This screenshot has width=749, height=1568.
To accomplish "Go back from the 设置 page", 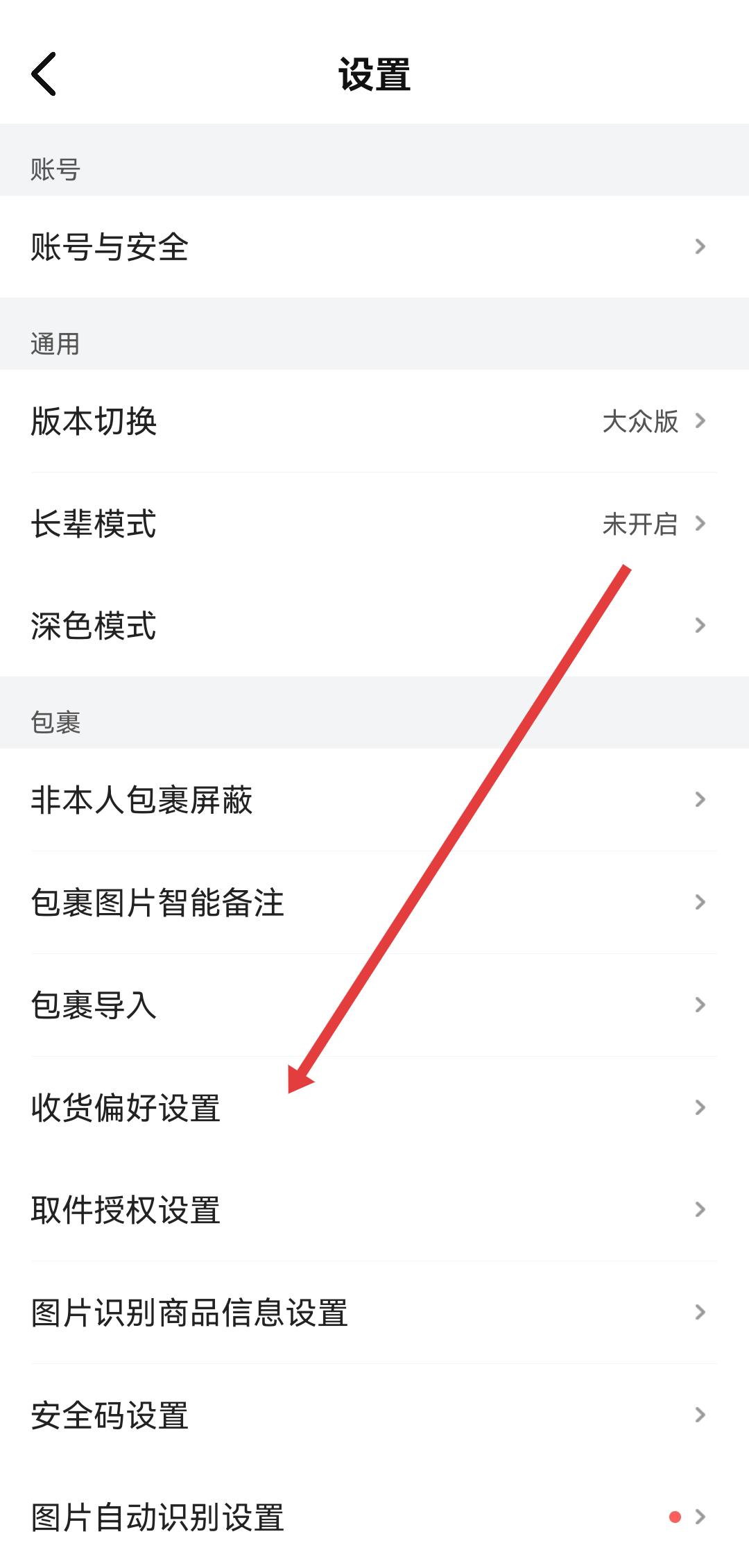I will [x=44, y=74].
